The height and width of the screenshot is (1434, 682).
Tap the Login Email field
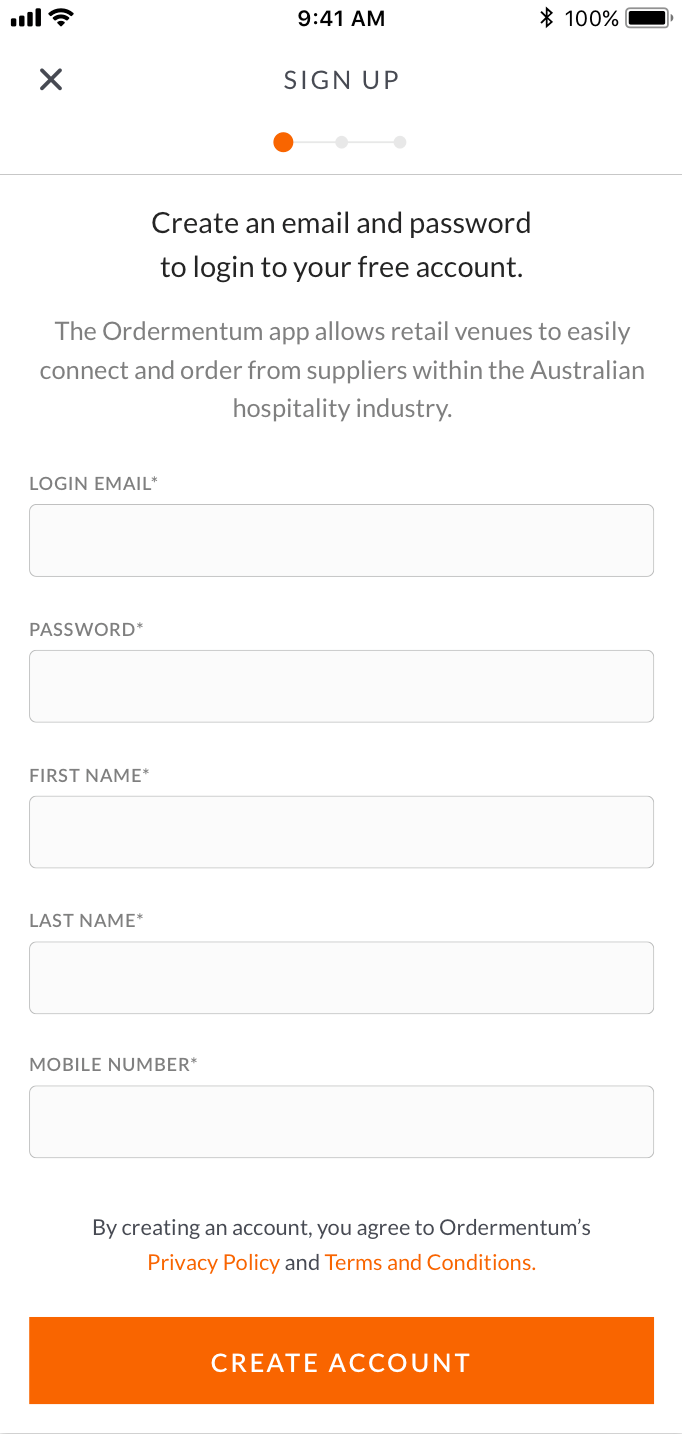coord(341,540)
